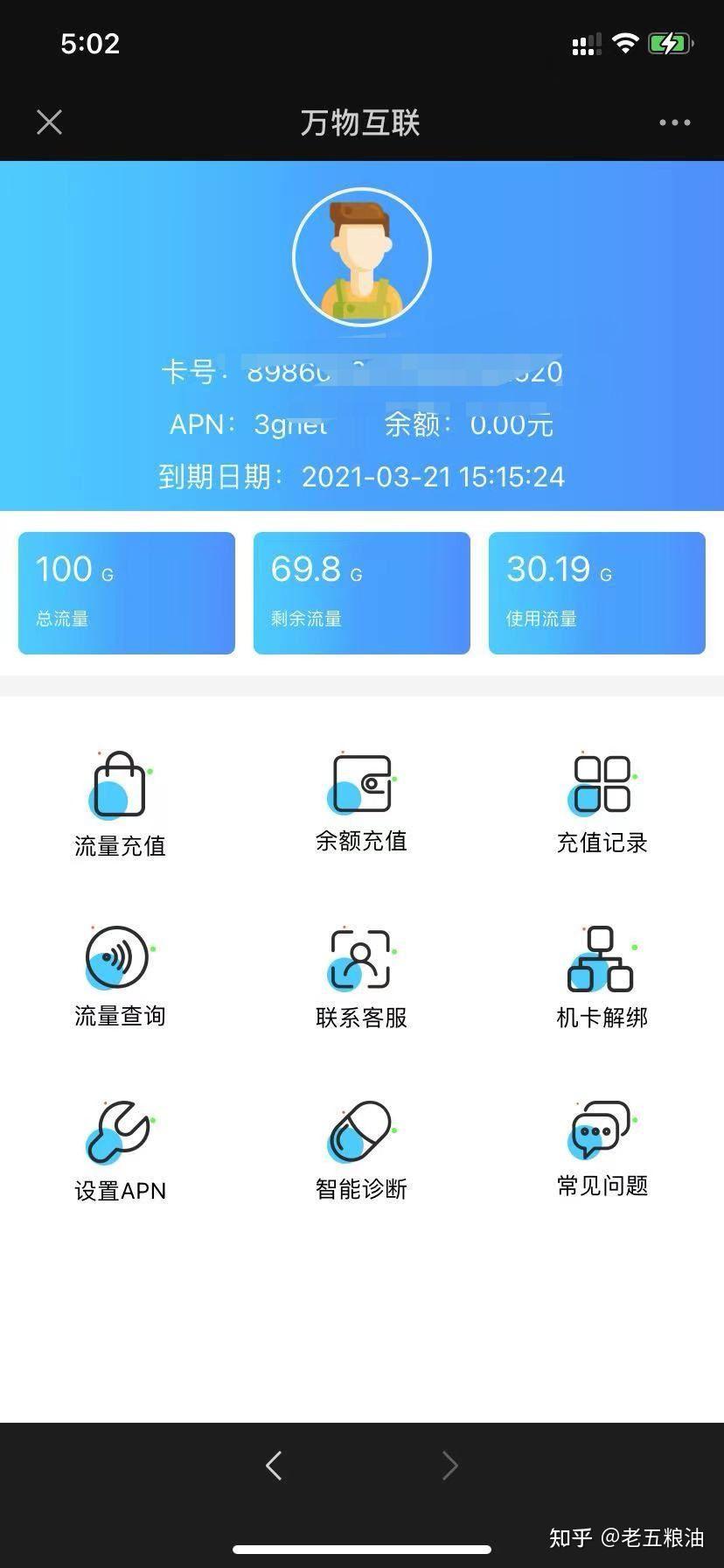Tap the 69.8G 剩余流量 card

[x=361, y=592]
